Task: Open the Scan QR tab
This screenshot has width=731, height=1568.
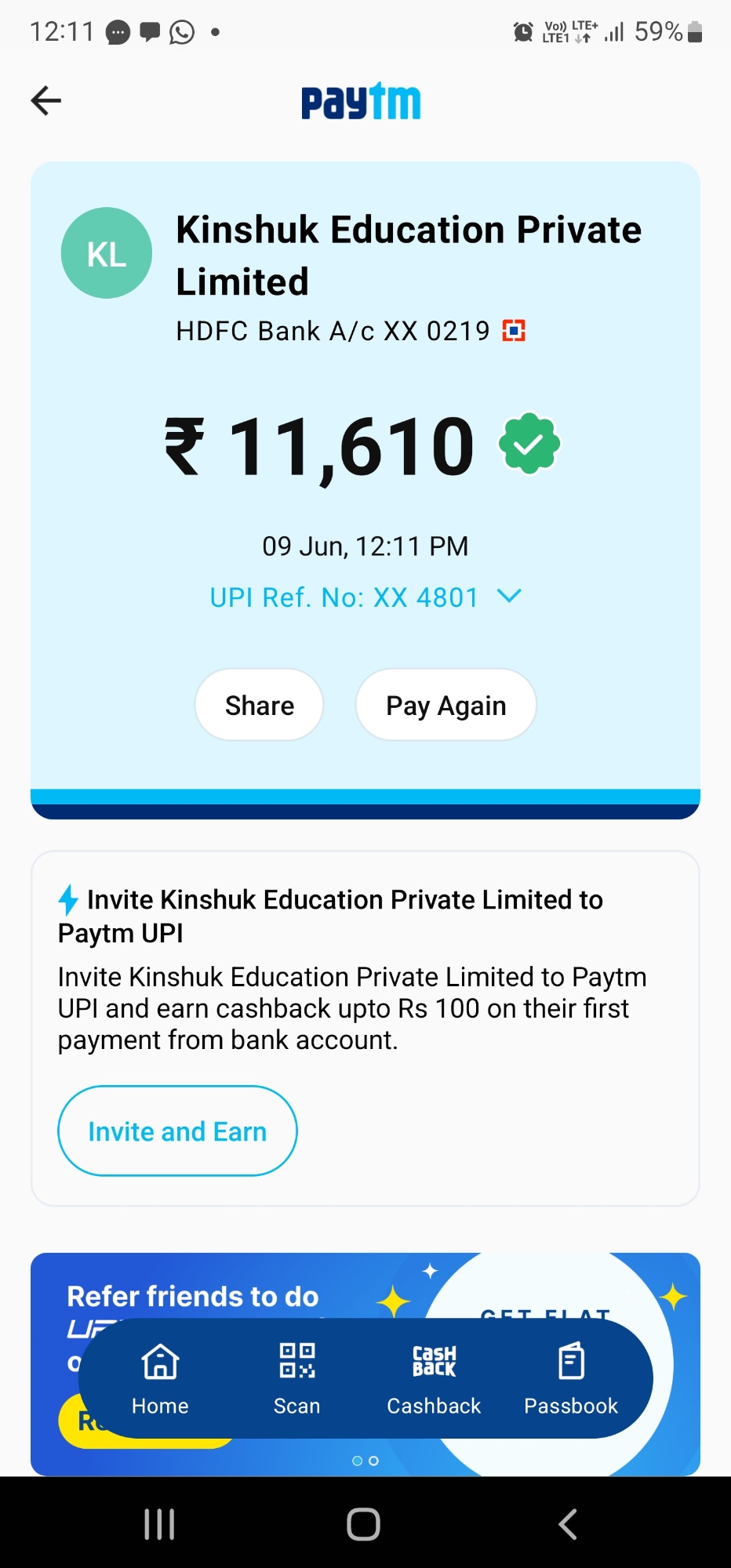Action: tap(297, 1377)
